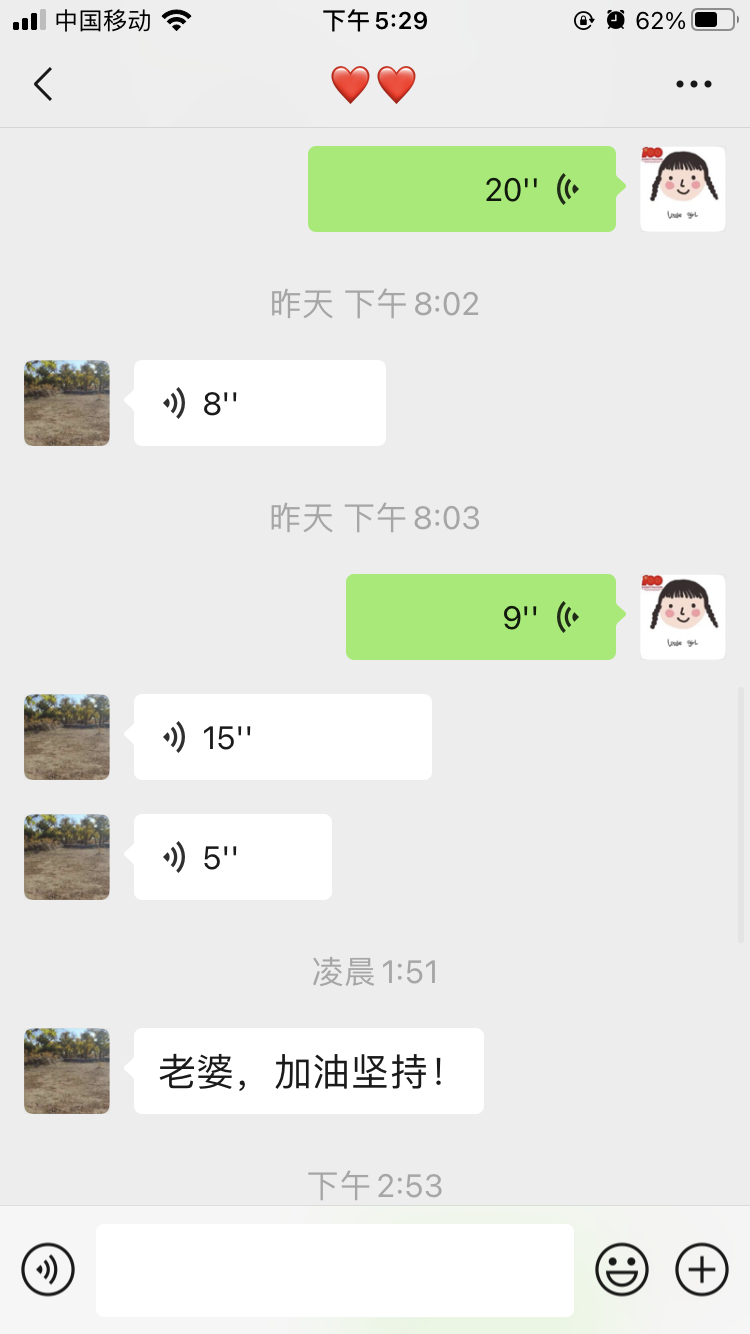Viewport: 750px width, 1334px height.
Task: Open the contact's avatar beside 老婆，加油坚持！
Action: click(x=67, y=1071)
